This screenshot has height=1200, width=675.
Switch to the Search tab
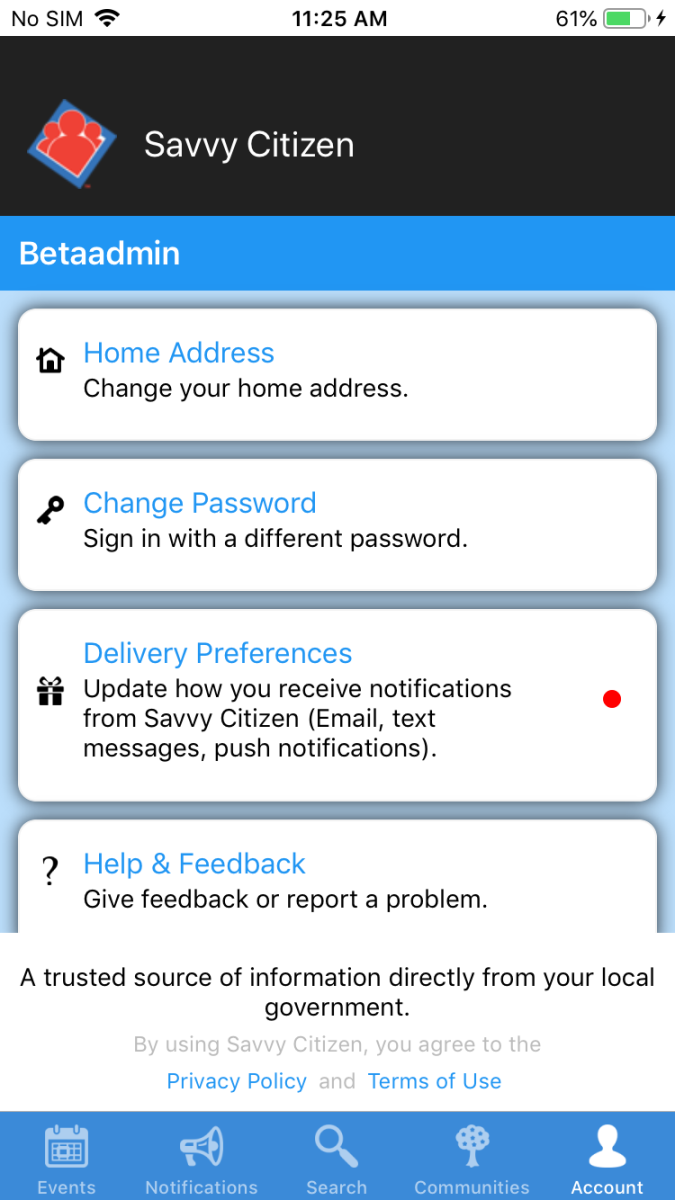336,1159
